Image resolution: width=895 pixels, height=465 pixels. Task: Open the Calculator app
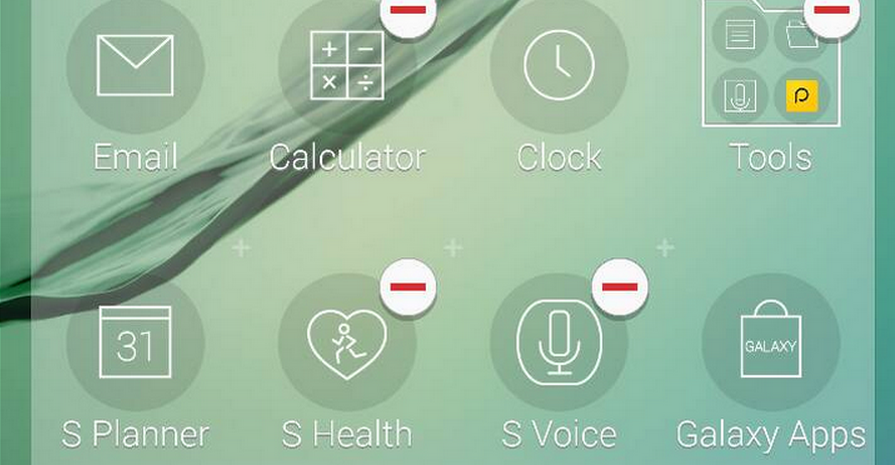tap(347, 67)
